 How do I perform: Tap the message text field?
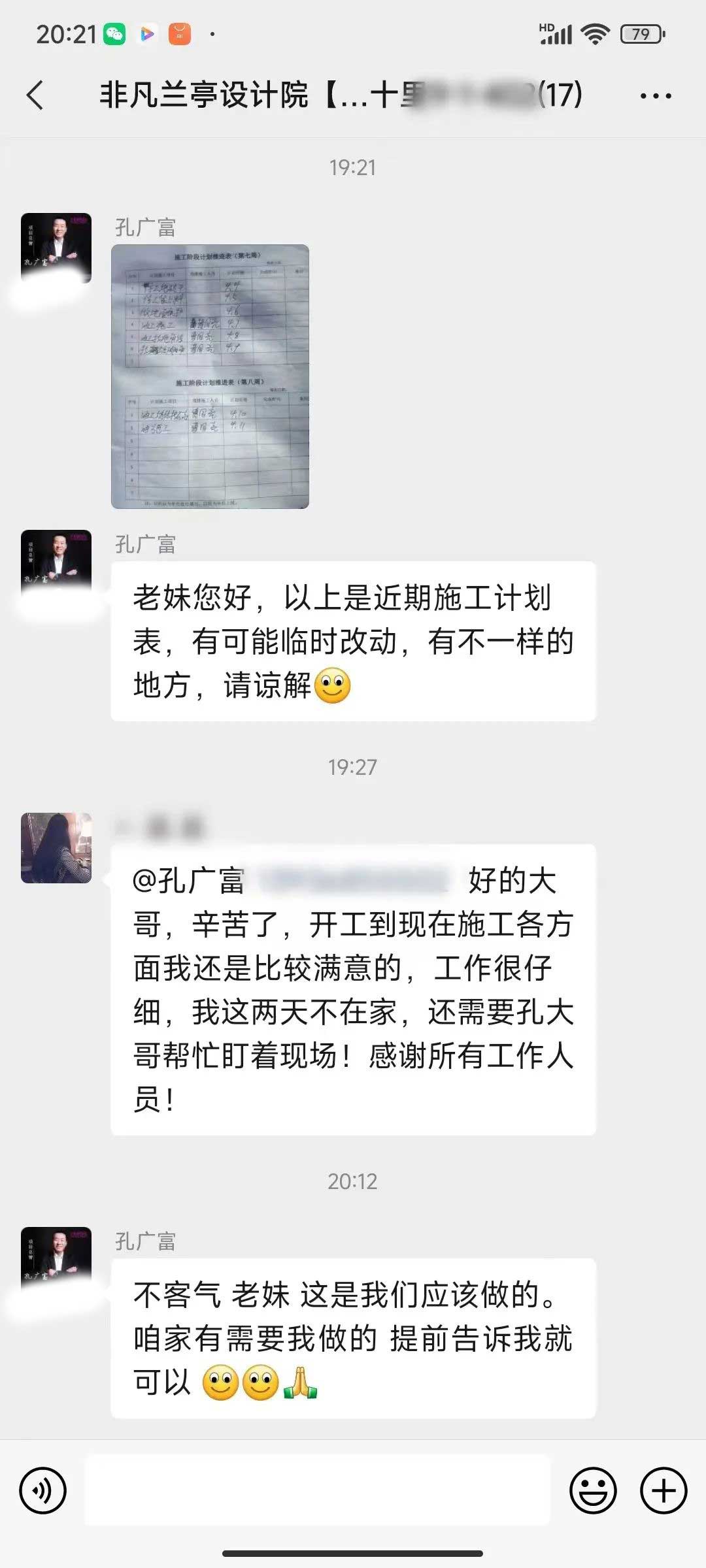click(x=318, y=1490)
